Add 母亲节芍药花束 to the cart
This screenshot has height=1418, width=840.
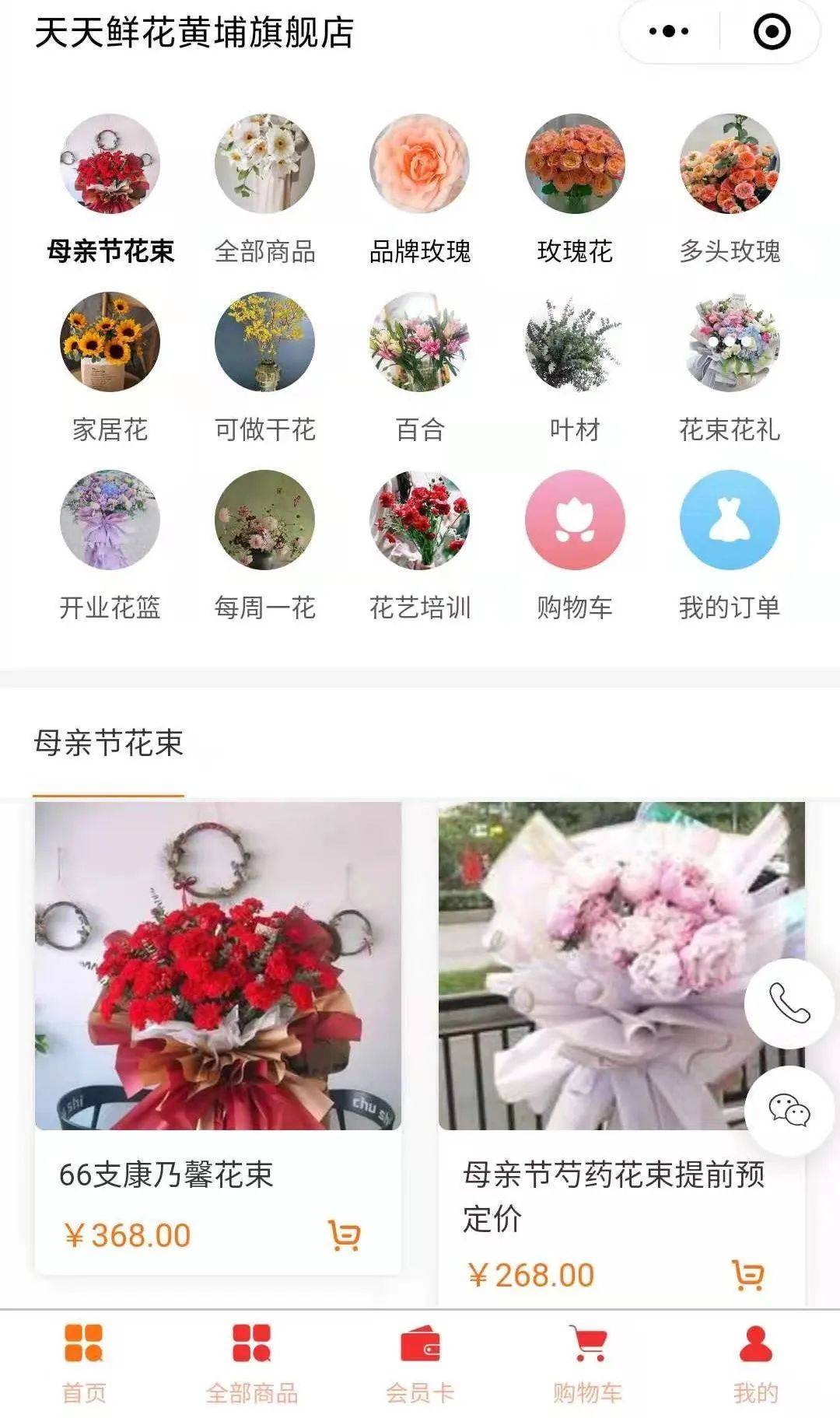[748, 1275]
